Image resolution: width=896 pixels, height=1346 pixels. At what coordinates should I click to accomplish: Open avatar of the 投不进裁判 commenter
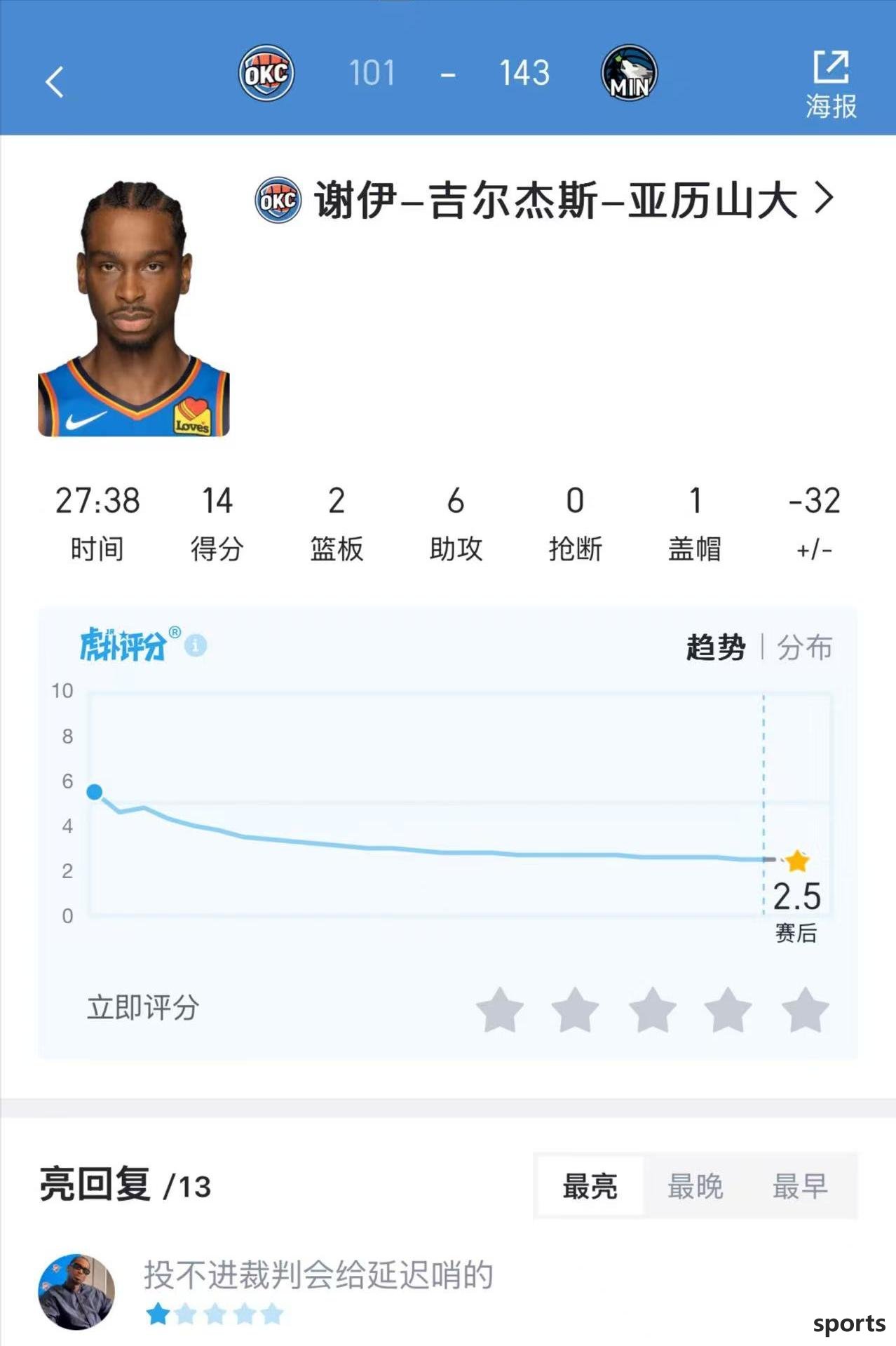(x=76, y=1291)
